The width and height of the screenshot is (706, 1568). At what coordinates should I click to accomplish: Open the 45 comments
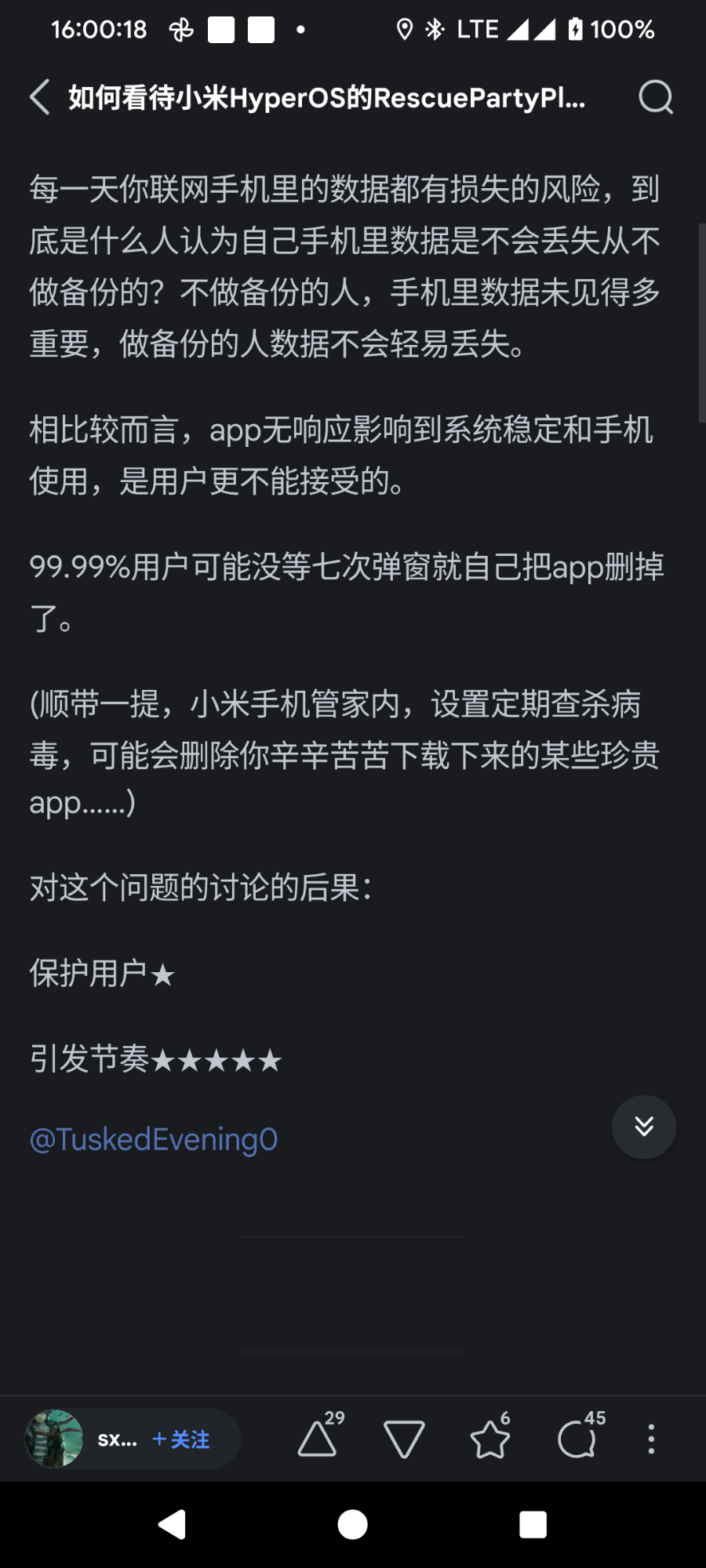(578, 1439)
